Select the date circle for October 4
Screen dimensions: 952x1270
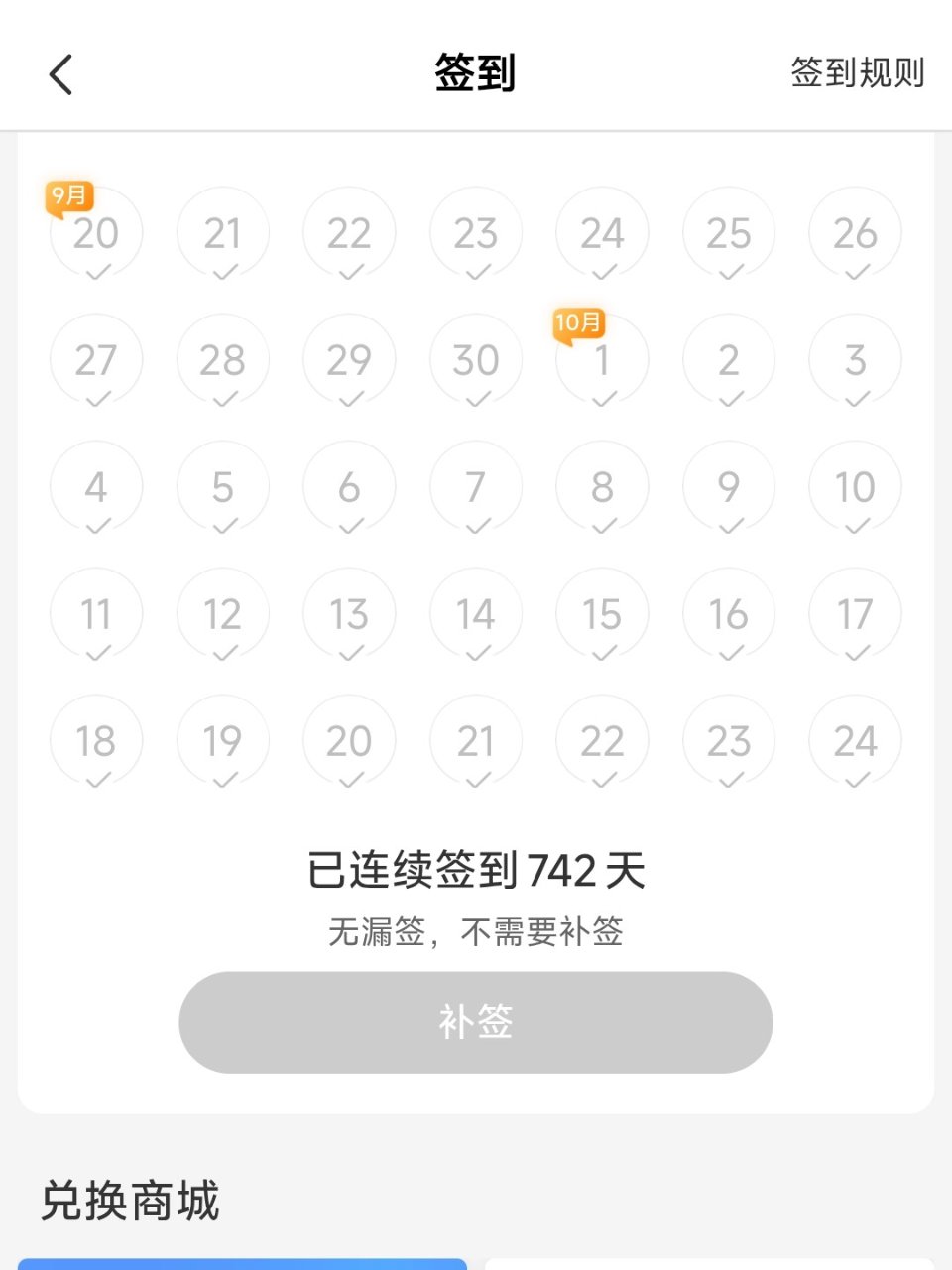(x=96, y=487)
